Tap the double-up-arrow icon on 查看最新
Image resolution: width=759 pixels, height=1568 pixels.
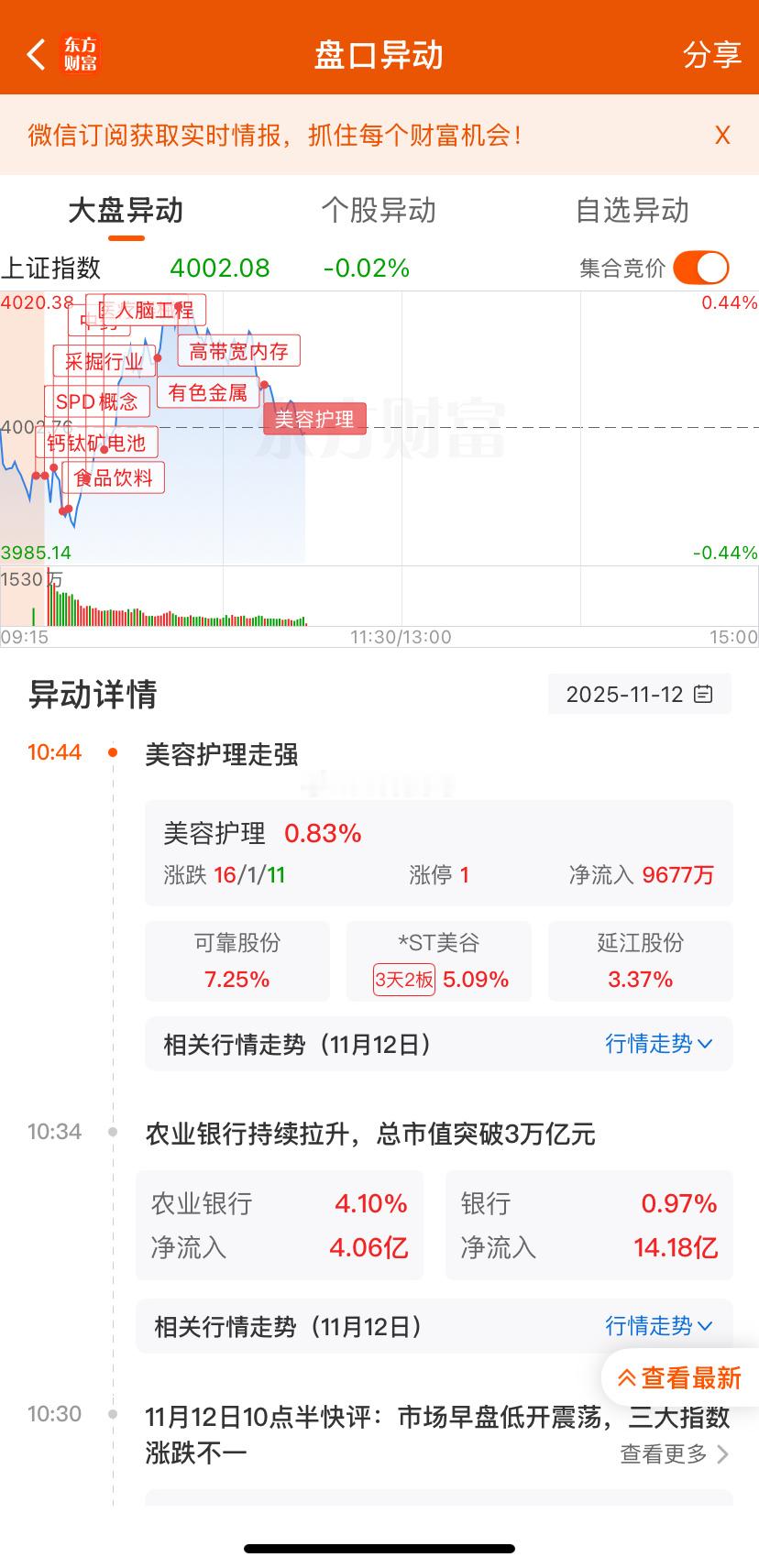[629, 1377]
